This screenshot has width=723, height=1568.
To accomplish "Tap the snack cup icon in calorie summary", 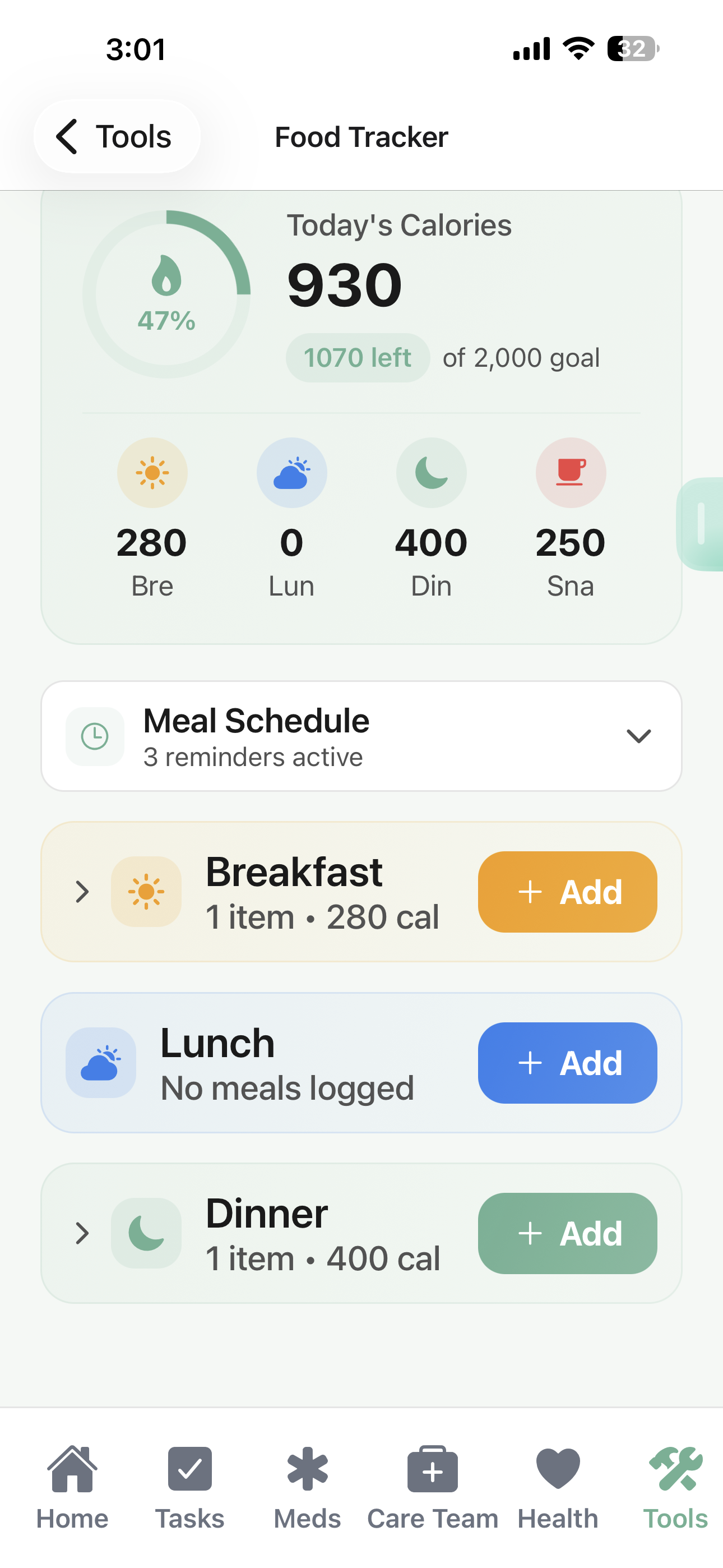I will click(x=570, y=473).
